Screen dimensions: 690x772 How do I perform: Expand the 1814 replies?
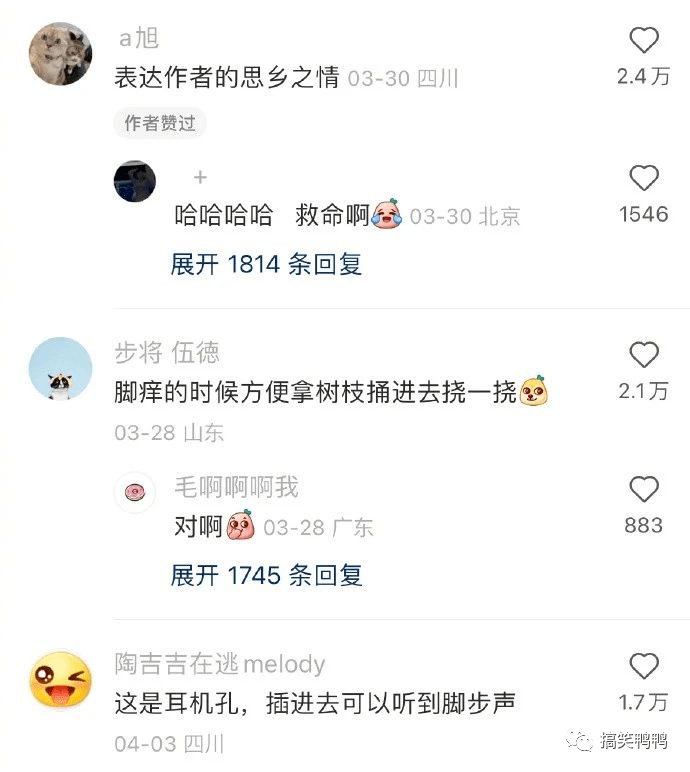click(x=266, y=264)
